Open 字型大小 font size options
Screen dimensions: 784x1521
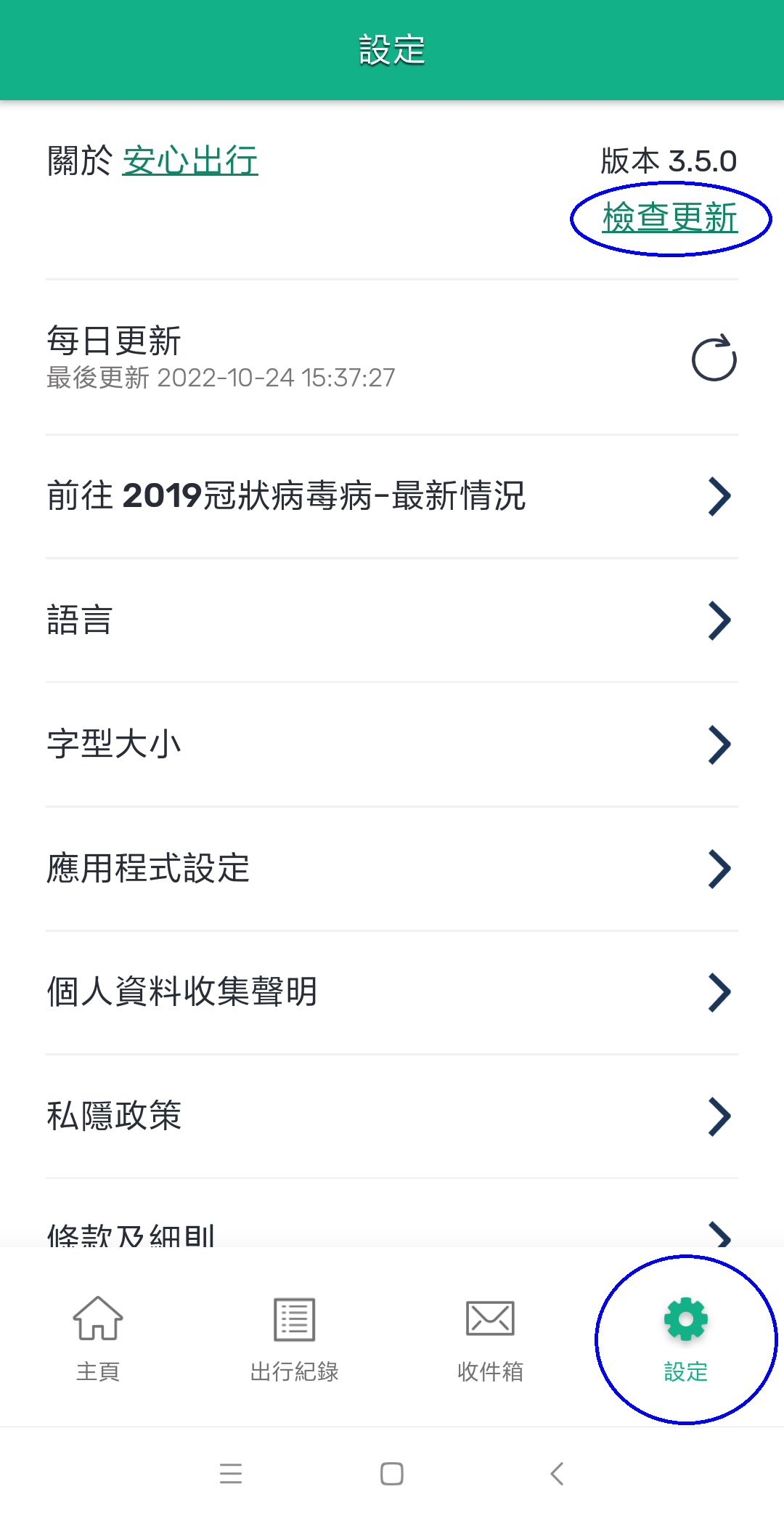[392, 743]
